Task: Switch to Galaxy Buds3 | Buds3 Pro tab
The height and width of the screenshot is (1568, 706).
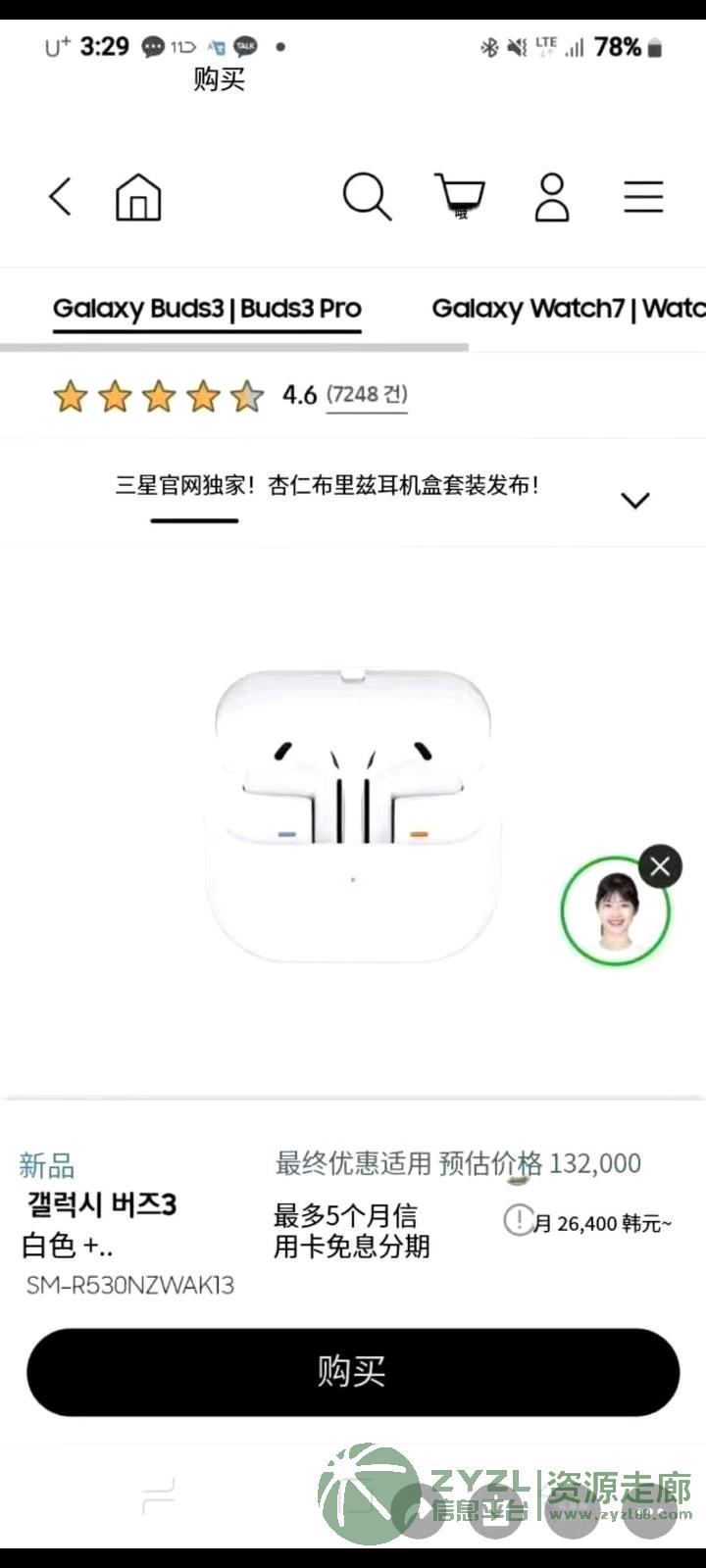Action: click(x=207, y=309)
